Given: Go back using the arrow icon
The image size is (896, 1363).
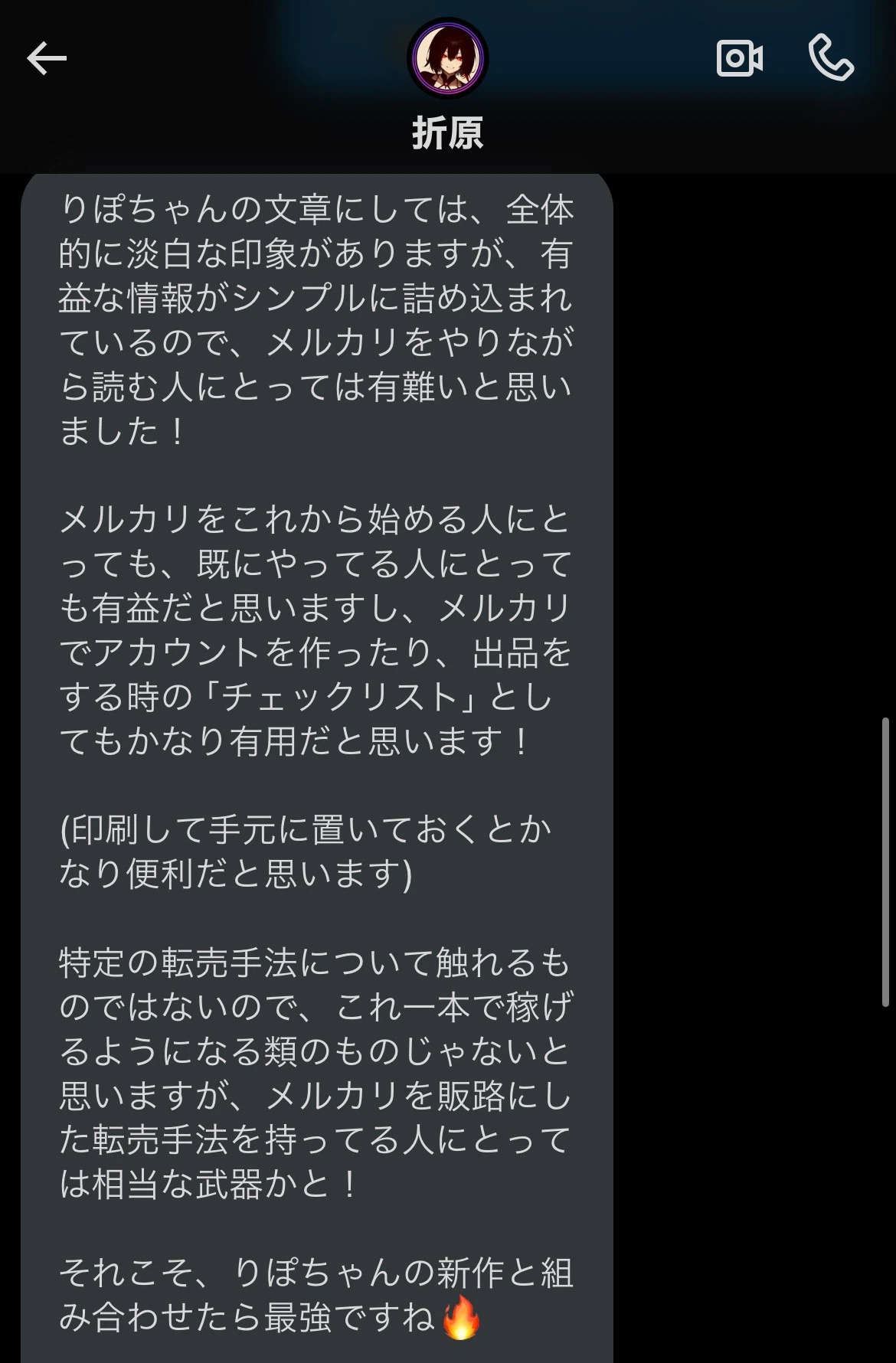Looking at the screenshot, I should point(47,58).
